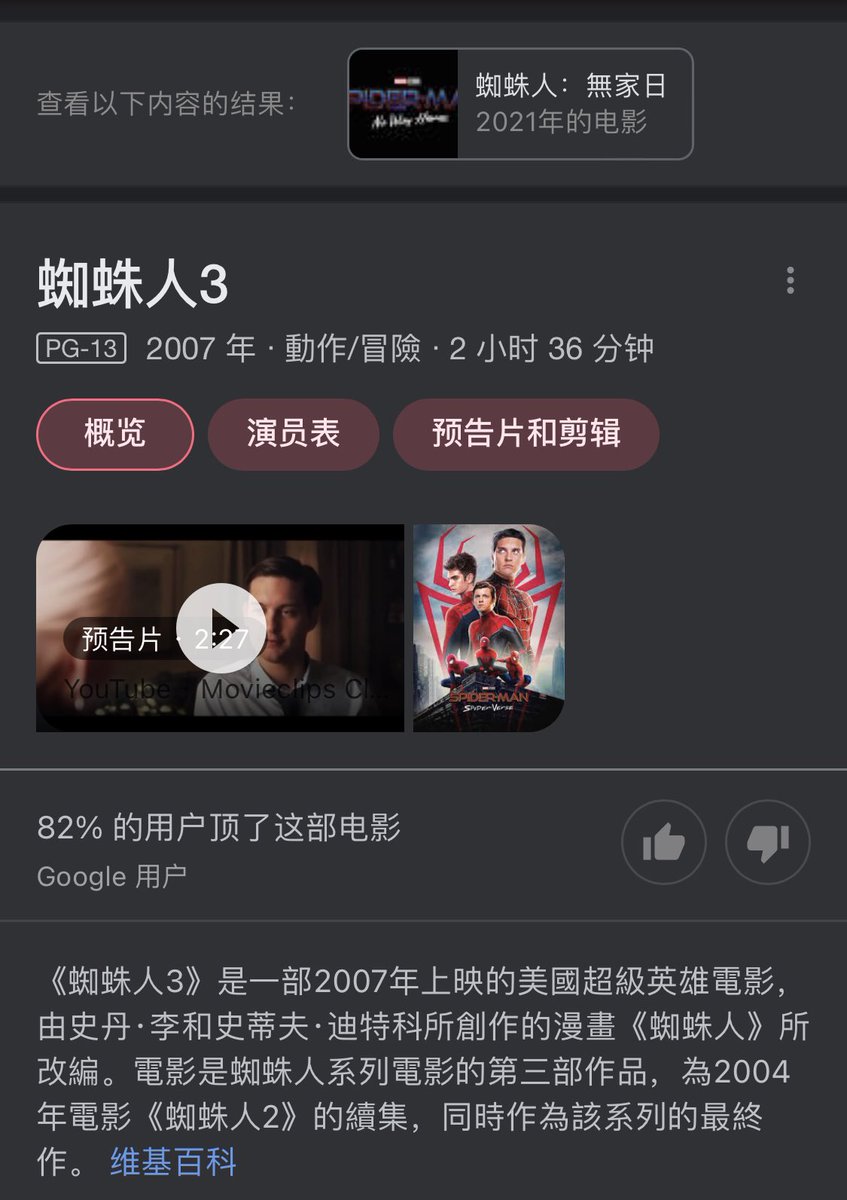Play the 2:27 YouTube trailer
Image resolution: width=847 pixels, height=1200 pixels.
coord(221,628)
